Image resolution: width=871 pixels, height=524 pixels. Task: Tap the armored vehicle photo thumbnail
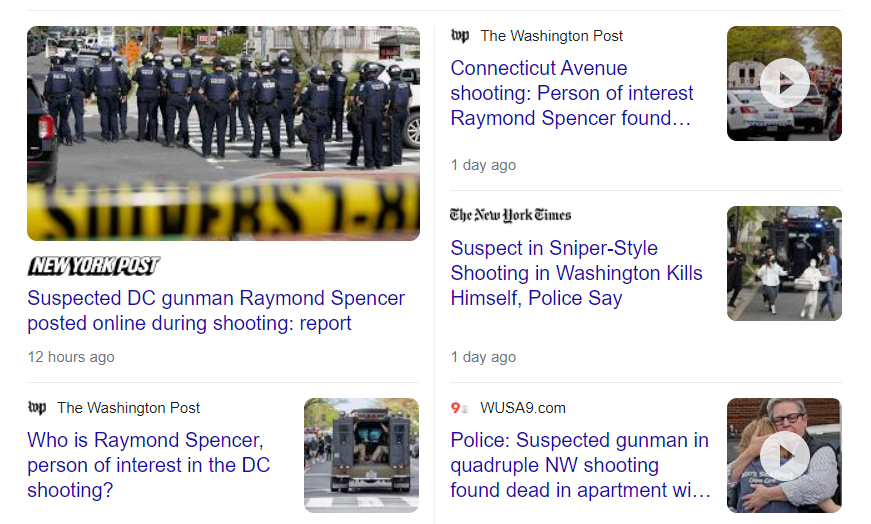361,455
